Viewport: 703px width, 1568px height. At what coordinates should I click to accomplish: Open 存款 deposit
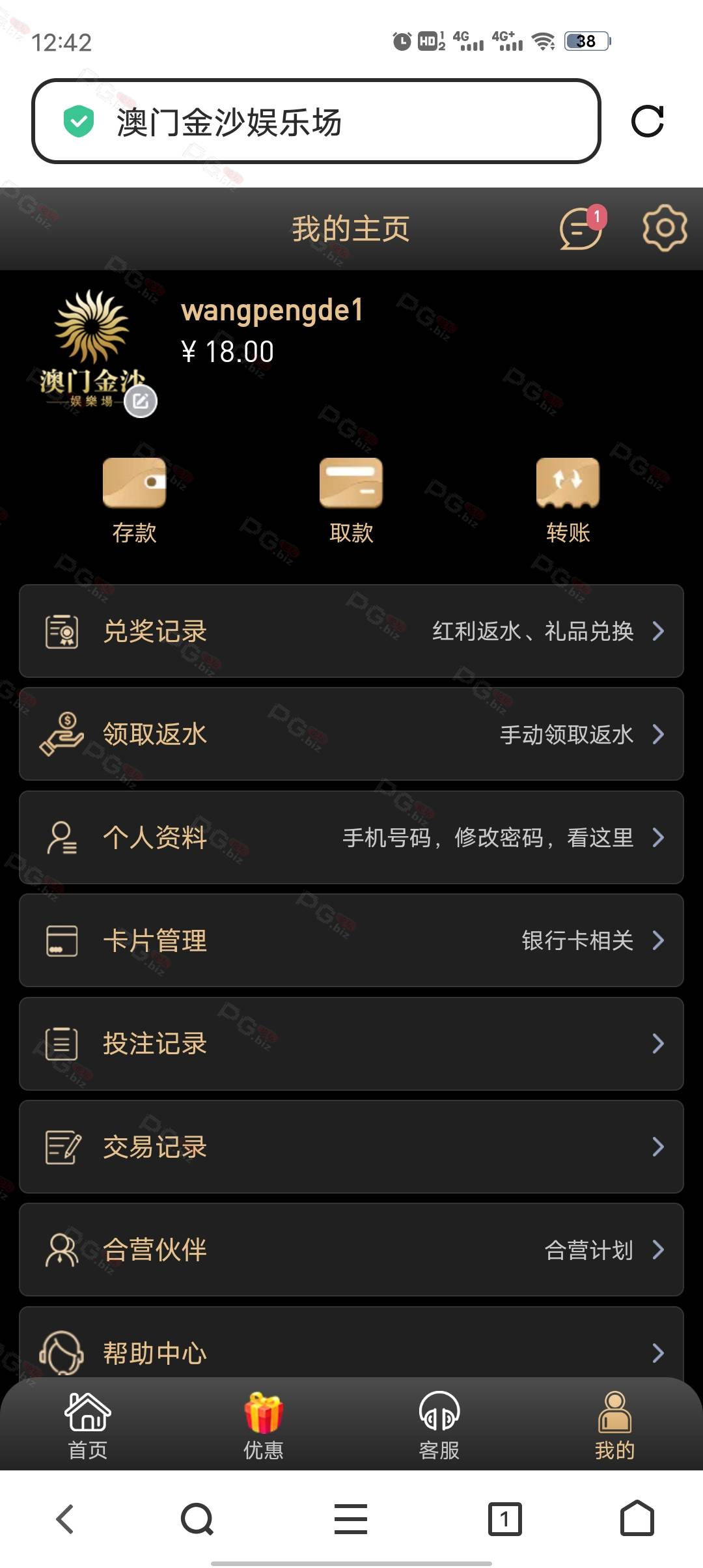point(134,501)
